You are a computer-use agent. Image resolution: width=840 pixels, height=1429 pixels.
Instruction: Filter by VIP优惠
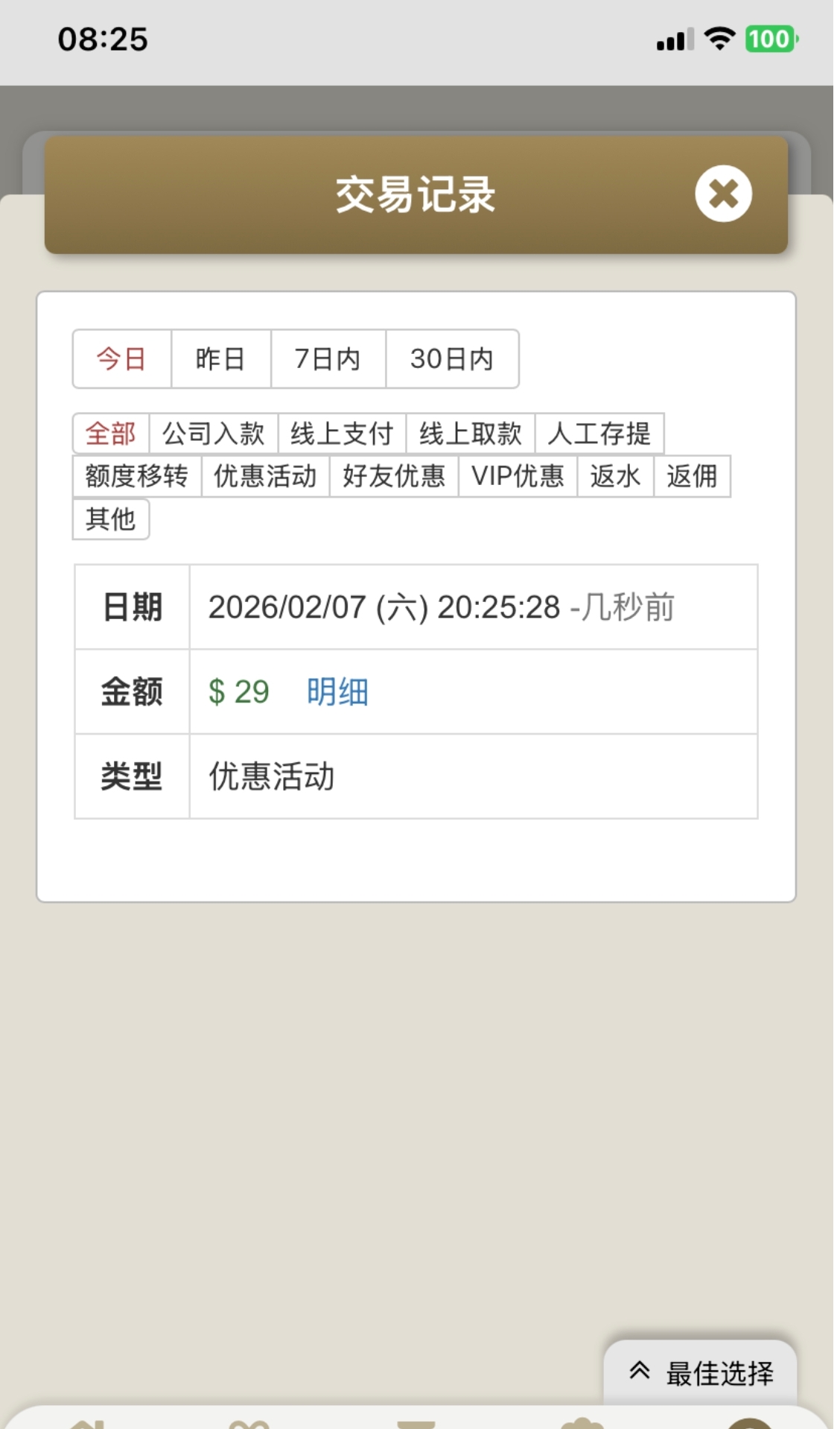coord(518,476)
